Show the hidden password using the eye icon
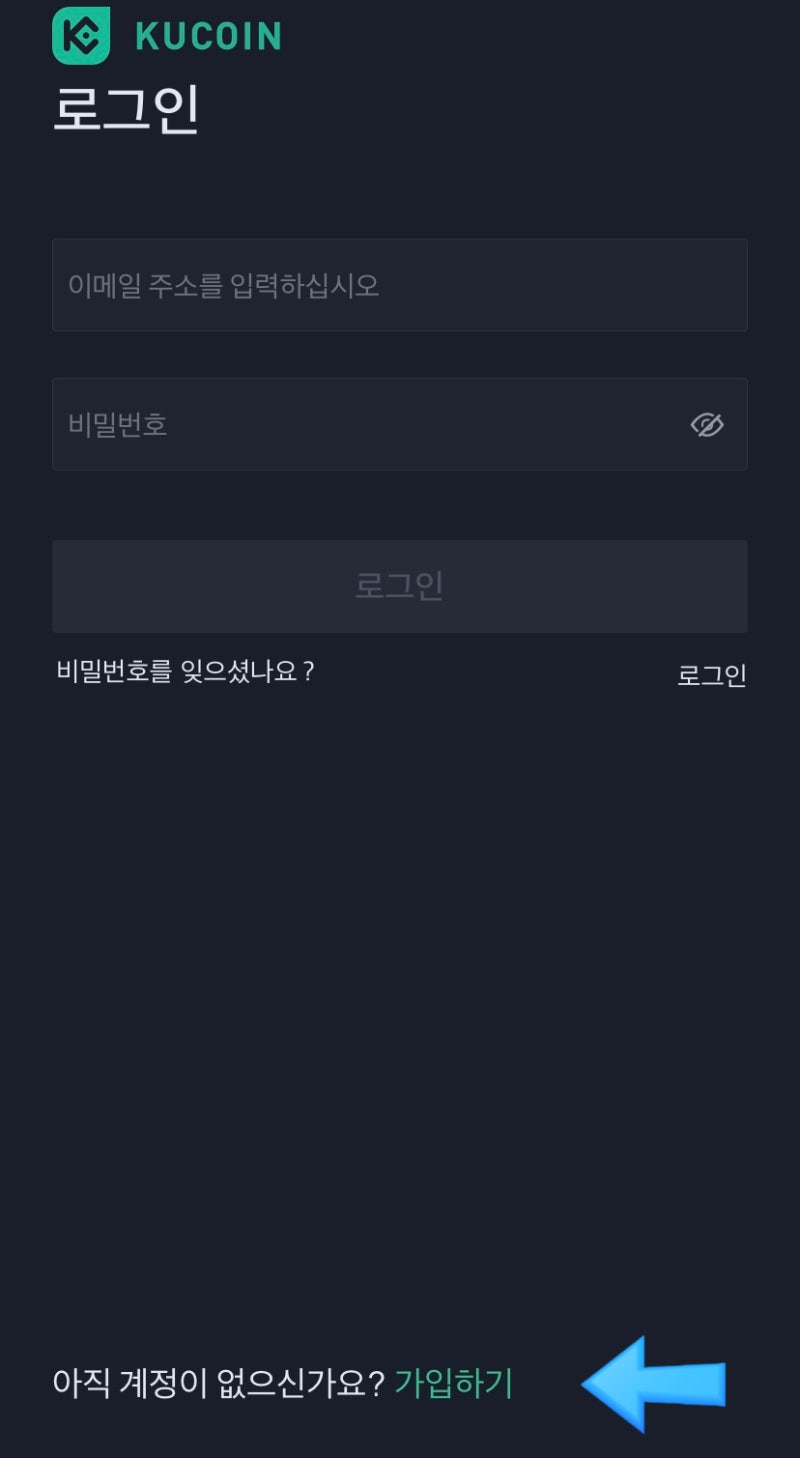 click(708, 424)
